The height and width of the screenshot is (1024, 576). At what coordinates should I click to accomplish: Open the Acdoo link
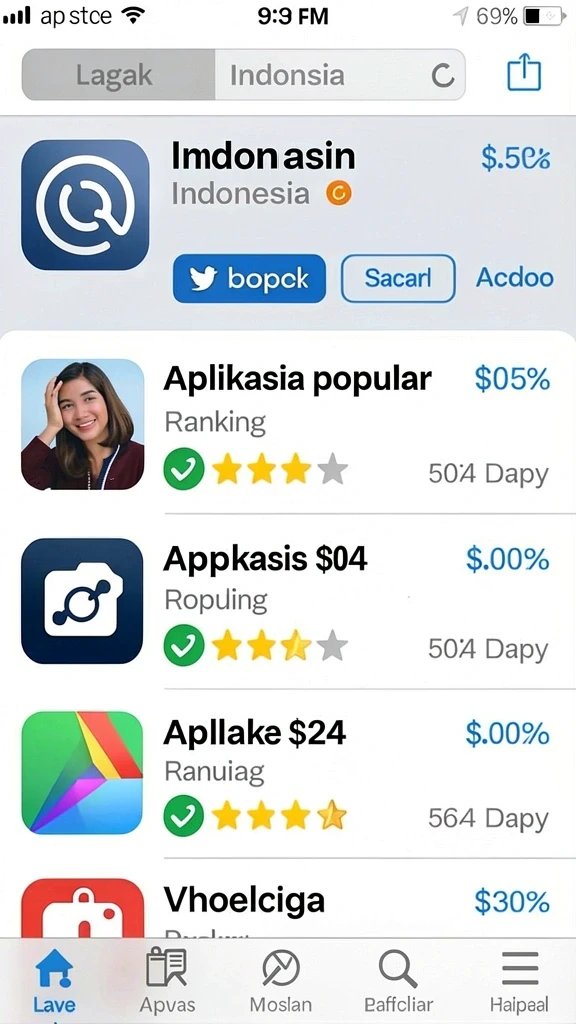coord(515,278)
